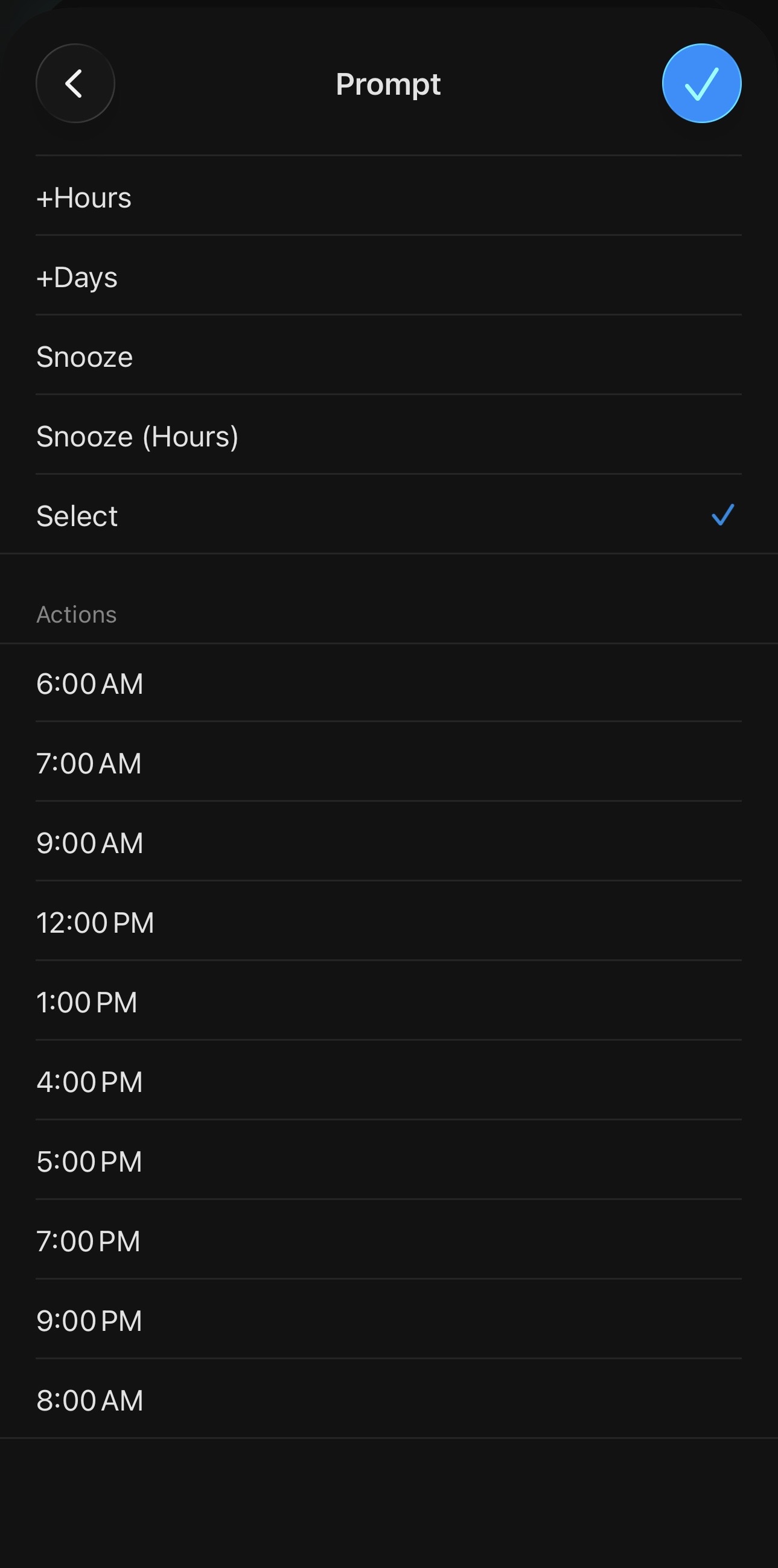Go back using the arrow button
This screenshot has height=1568, width=778.
coord(75,83)
